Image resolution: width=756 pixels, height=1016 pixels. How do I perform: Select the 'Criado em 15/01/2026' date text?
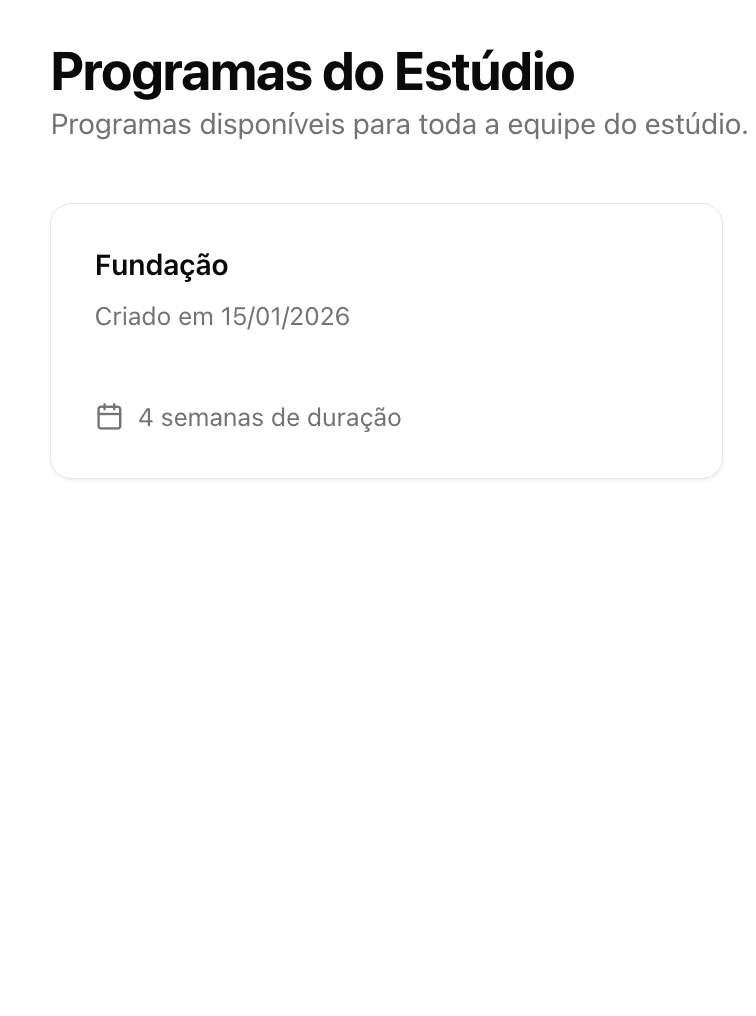pos(222,316)
